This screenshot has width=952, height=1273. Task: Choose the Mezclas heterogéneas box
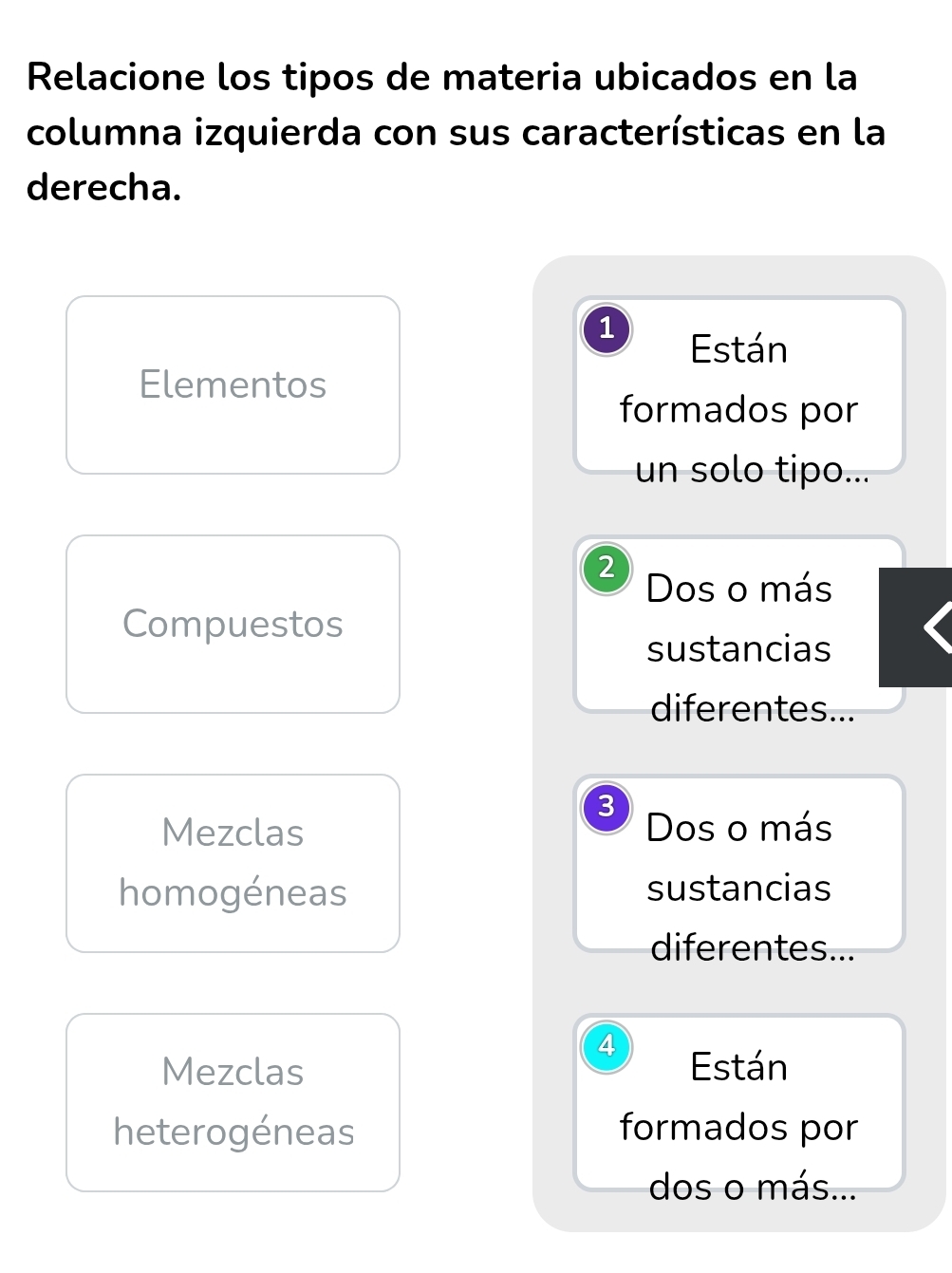pyautogui.click(x=233, y=1102)
